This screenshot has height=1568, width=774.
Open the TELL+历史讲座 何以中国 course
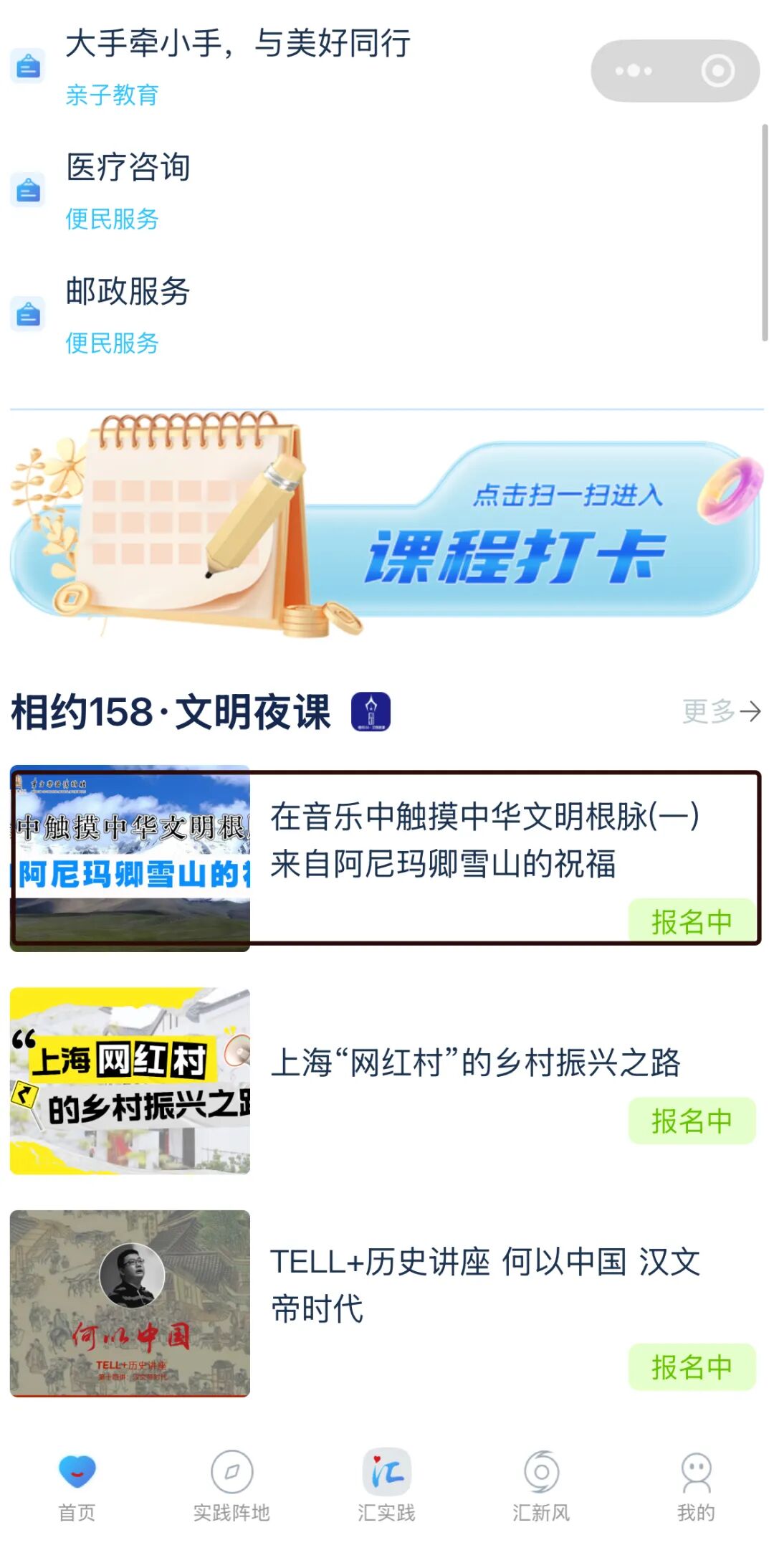(484, 1285)
